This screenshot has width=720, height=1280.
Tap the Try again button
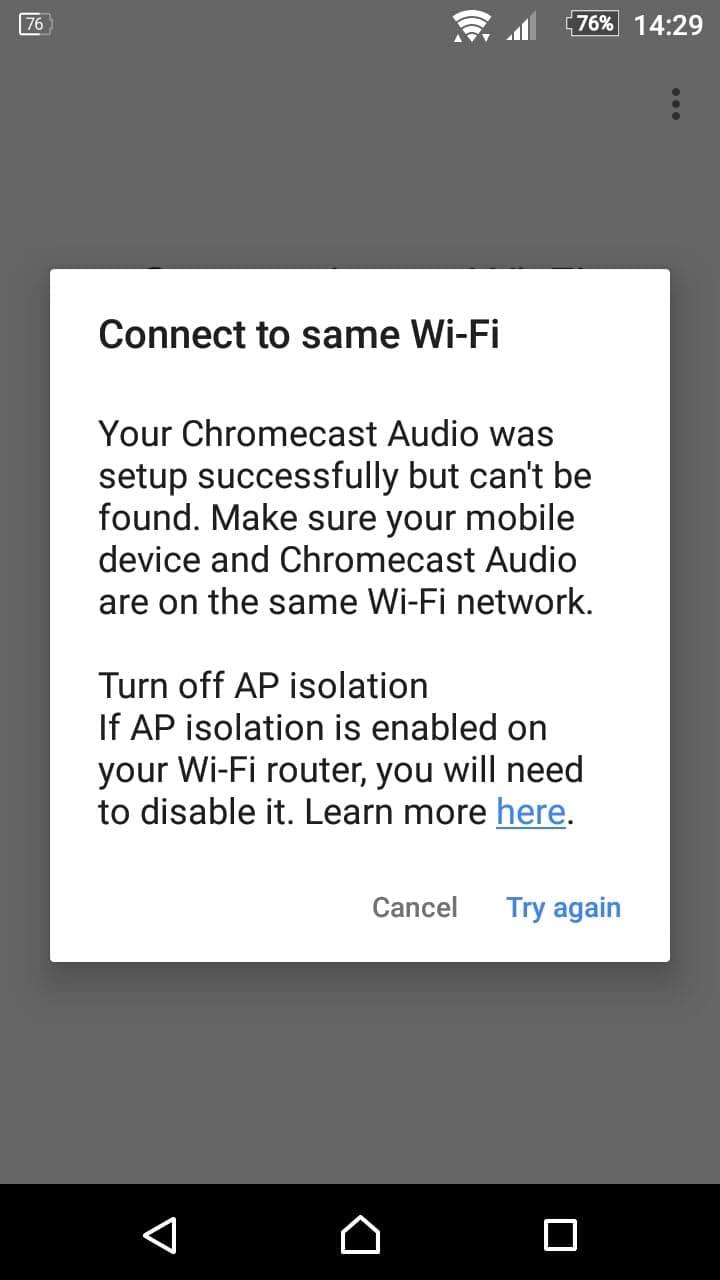tap(563, 908)
